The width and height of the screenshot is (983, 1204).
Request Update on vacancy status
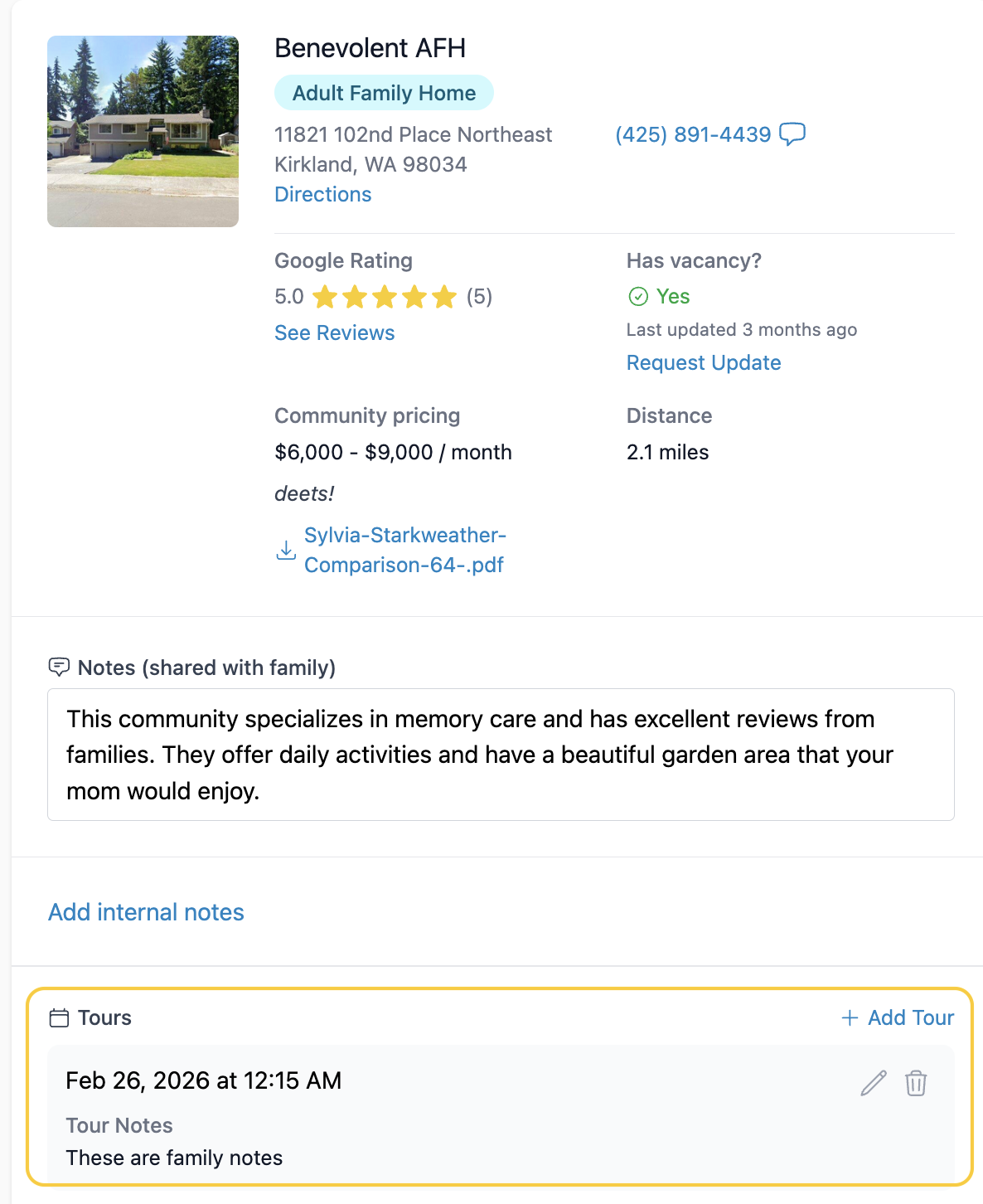(703, 362)
